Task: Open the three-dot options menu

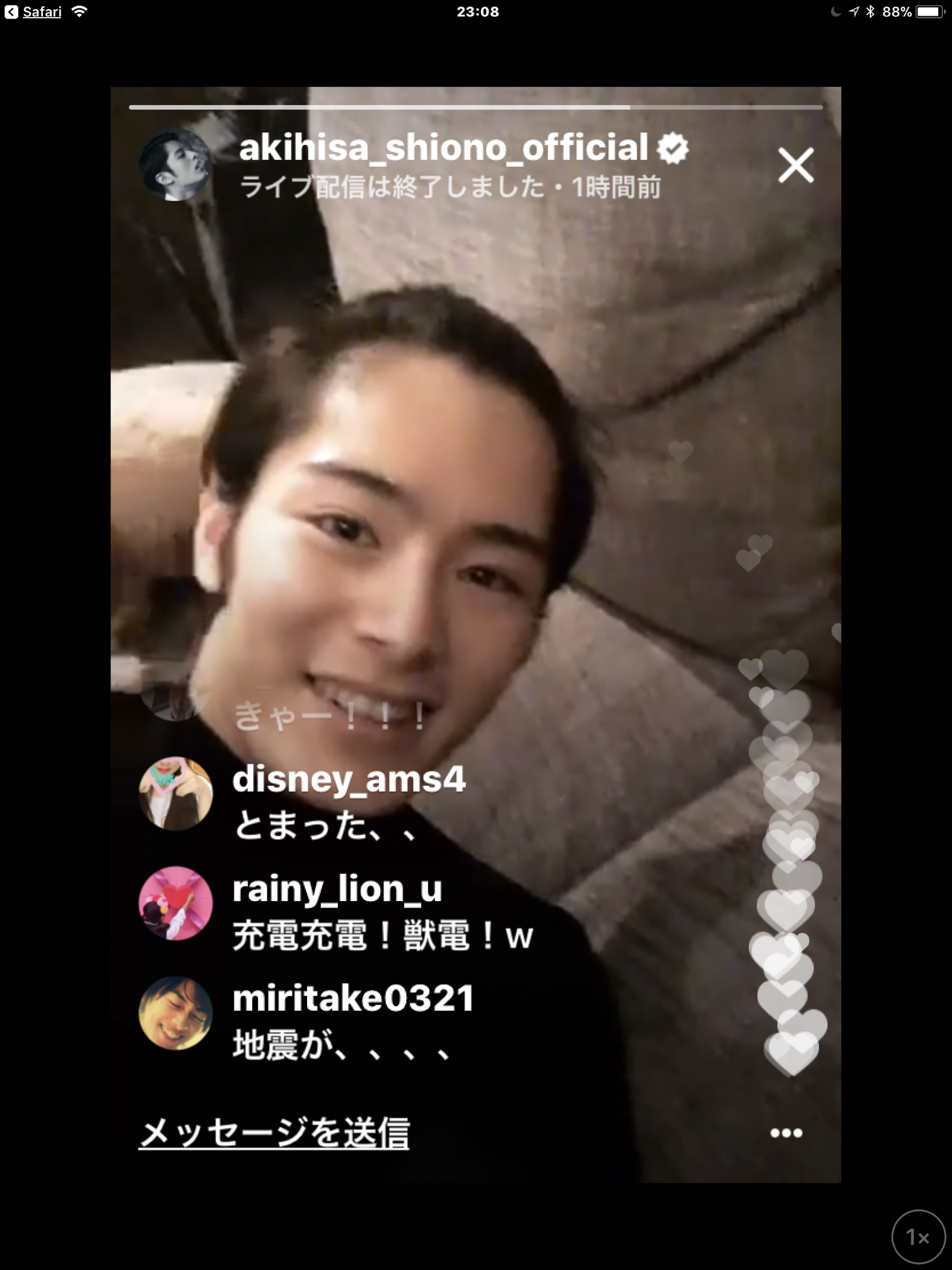Action: point(786,1133)
